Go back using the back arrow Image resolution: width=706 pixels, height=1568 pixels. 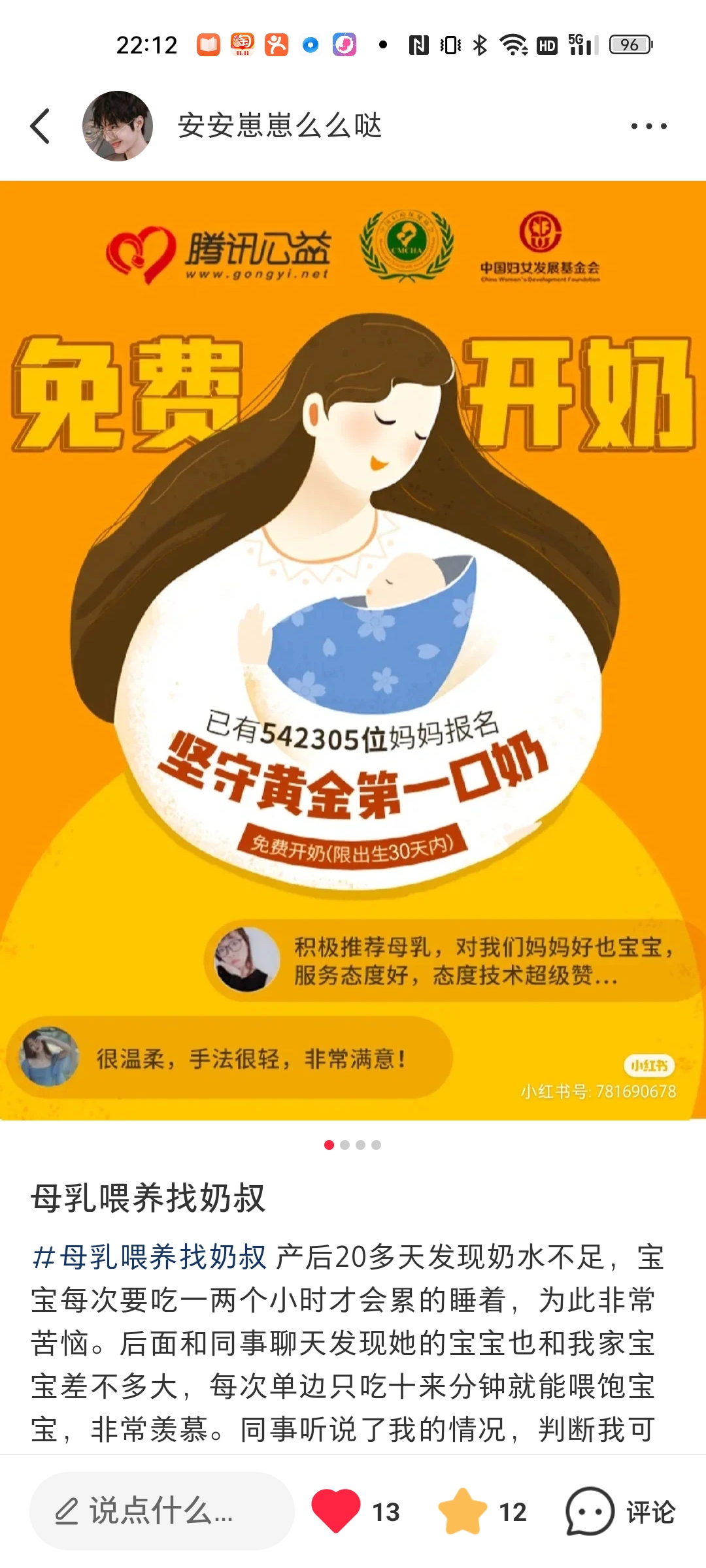[x=41, y=126]
